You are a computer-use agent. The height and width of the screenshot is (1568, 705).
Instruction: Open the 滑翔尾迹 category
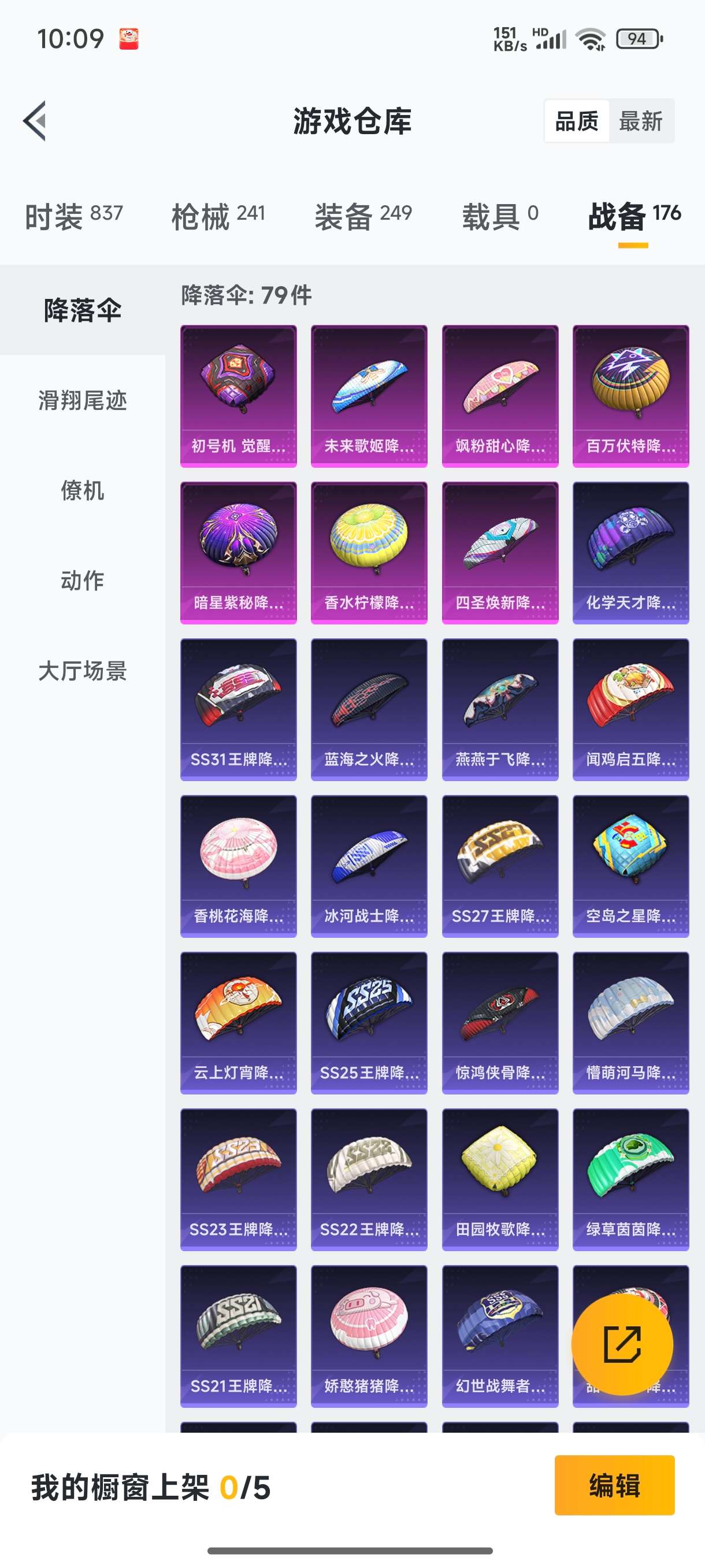(83, 401)
